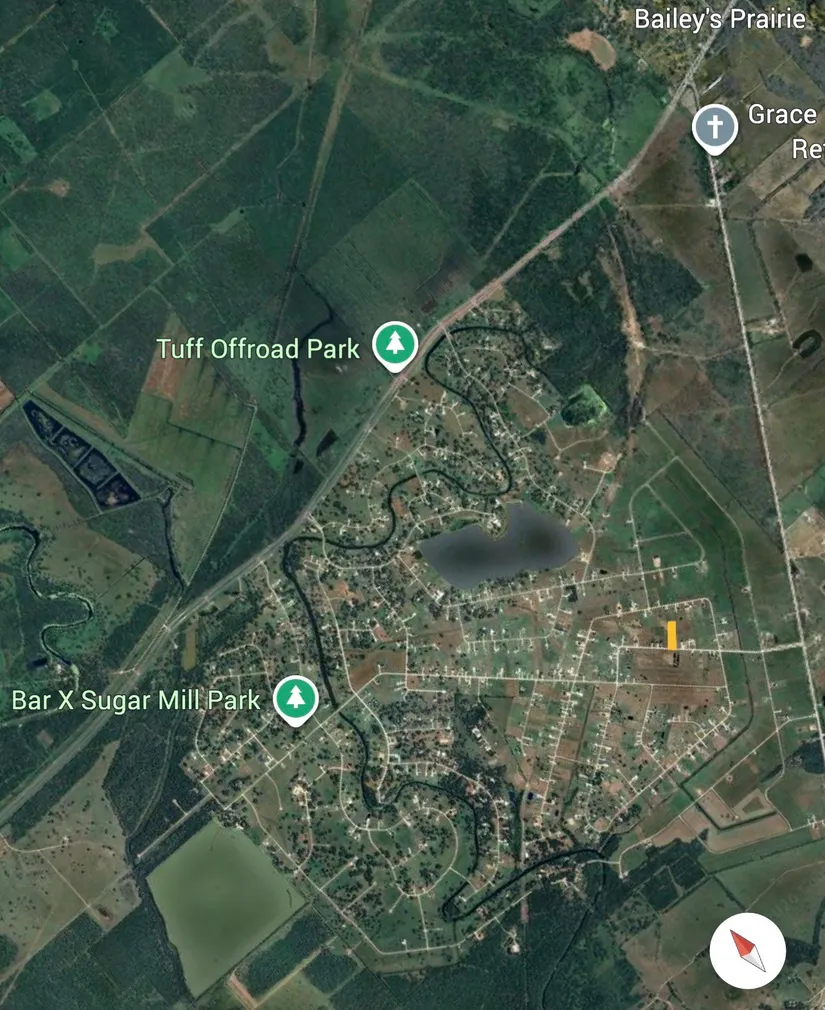Tap the compass to reset north
Viewport: 825px width, 1010px height.
[x=748, y=951]
